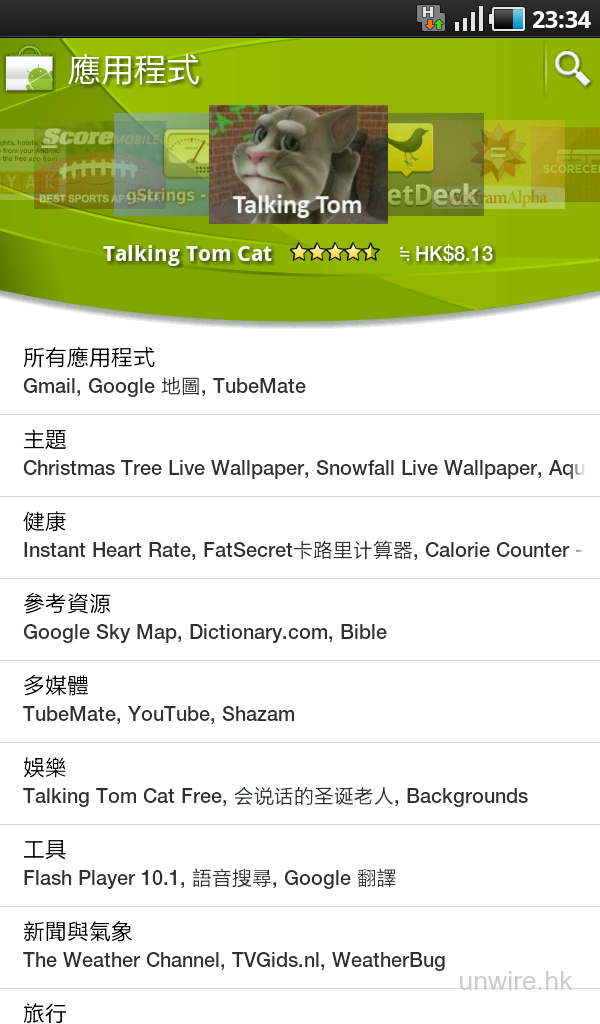
Task: Open the 工具 category
Action: tap(300, 864)
